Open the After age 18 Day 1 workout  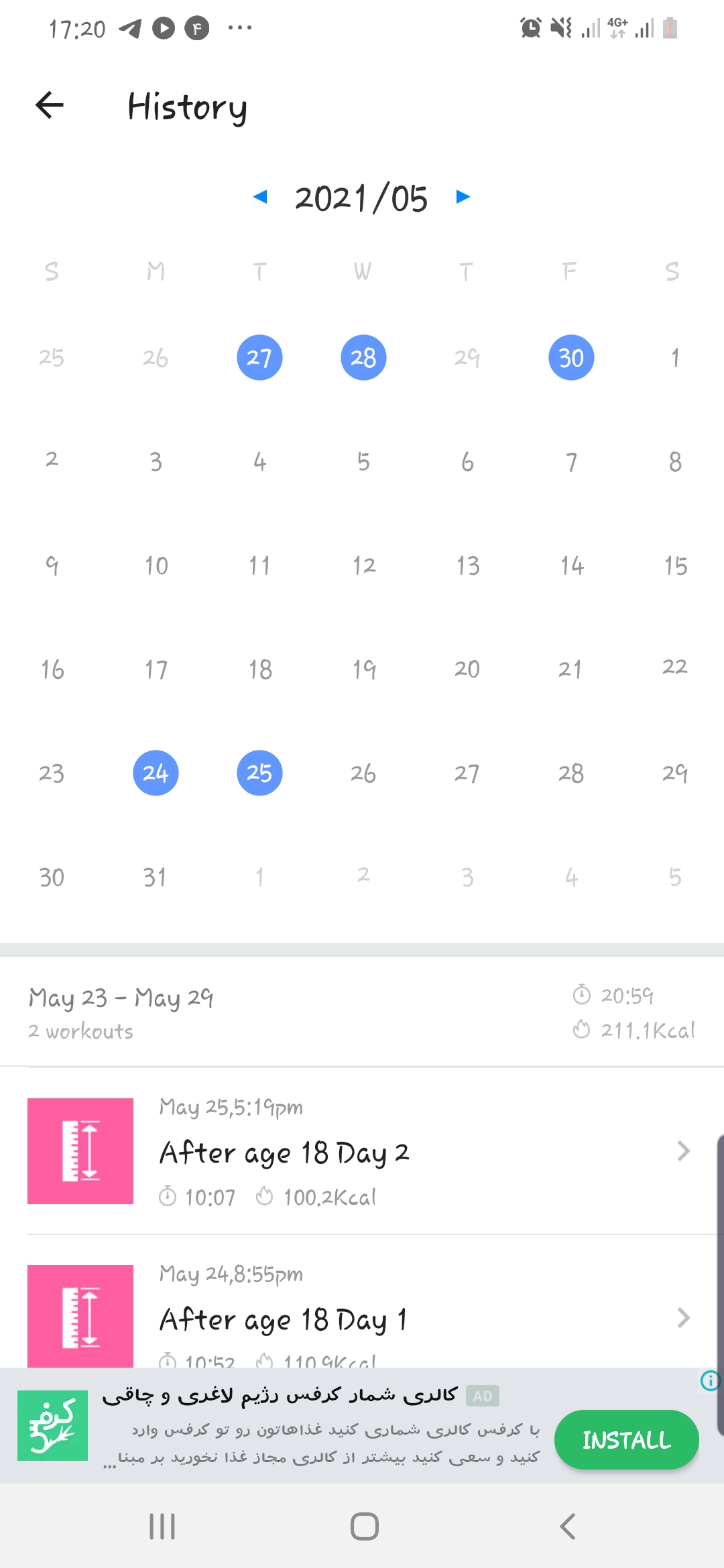click(362, 1317)
